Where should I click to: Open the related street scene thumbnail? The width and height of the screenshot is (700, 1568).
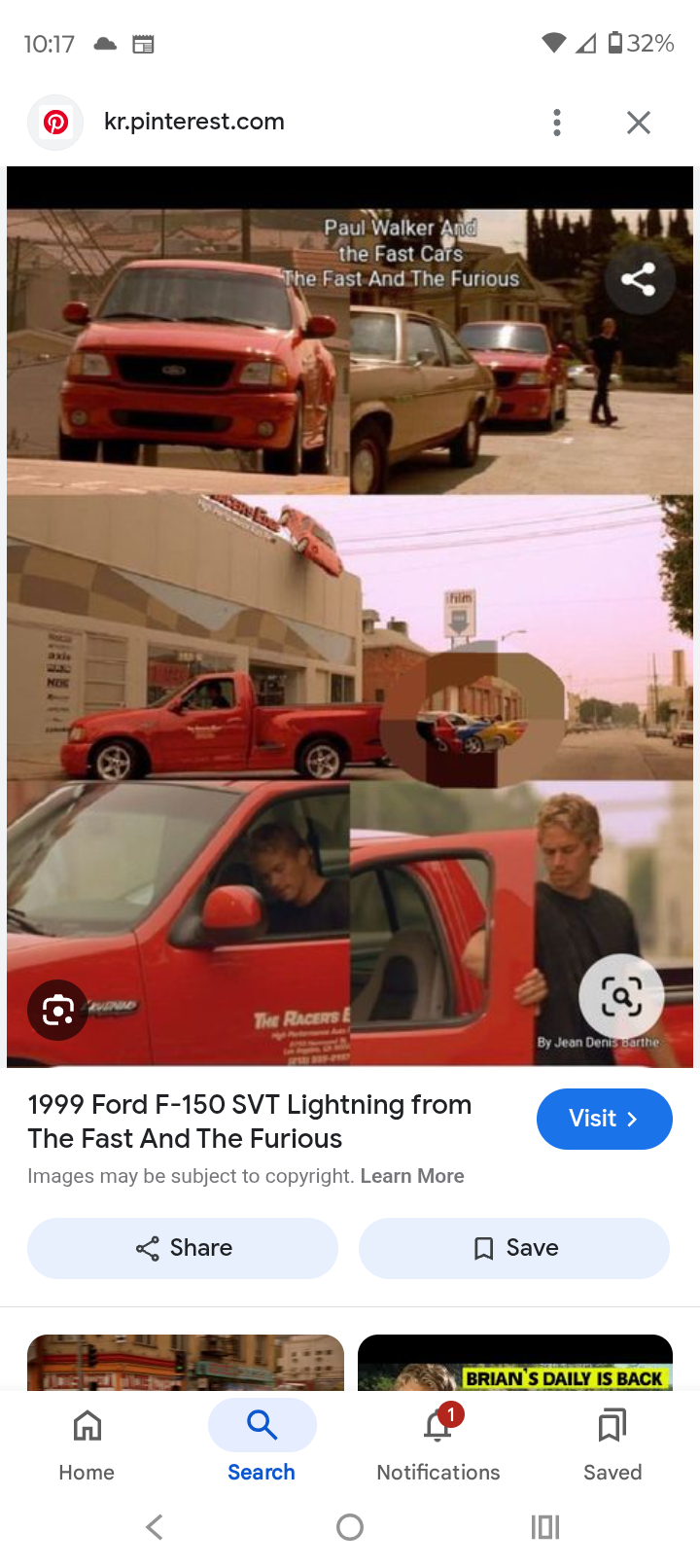coord(186,1362)
